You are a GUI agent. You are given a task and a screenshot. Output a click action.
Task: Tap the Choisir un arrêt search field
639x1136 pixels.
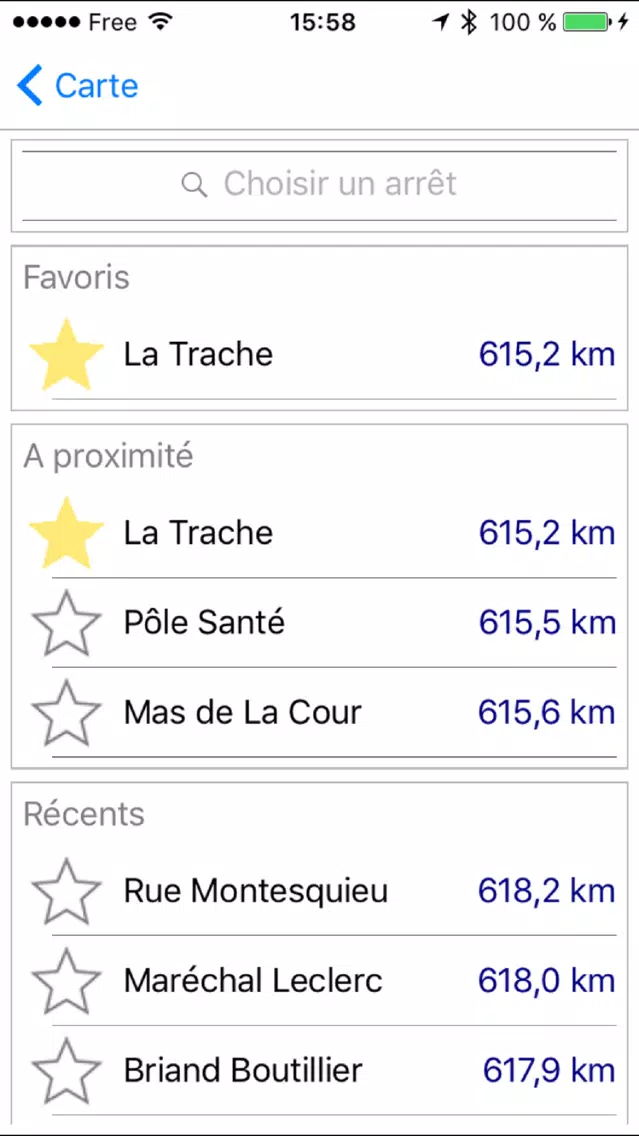[x=320, y=185]
